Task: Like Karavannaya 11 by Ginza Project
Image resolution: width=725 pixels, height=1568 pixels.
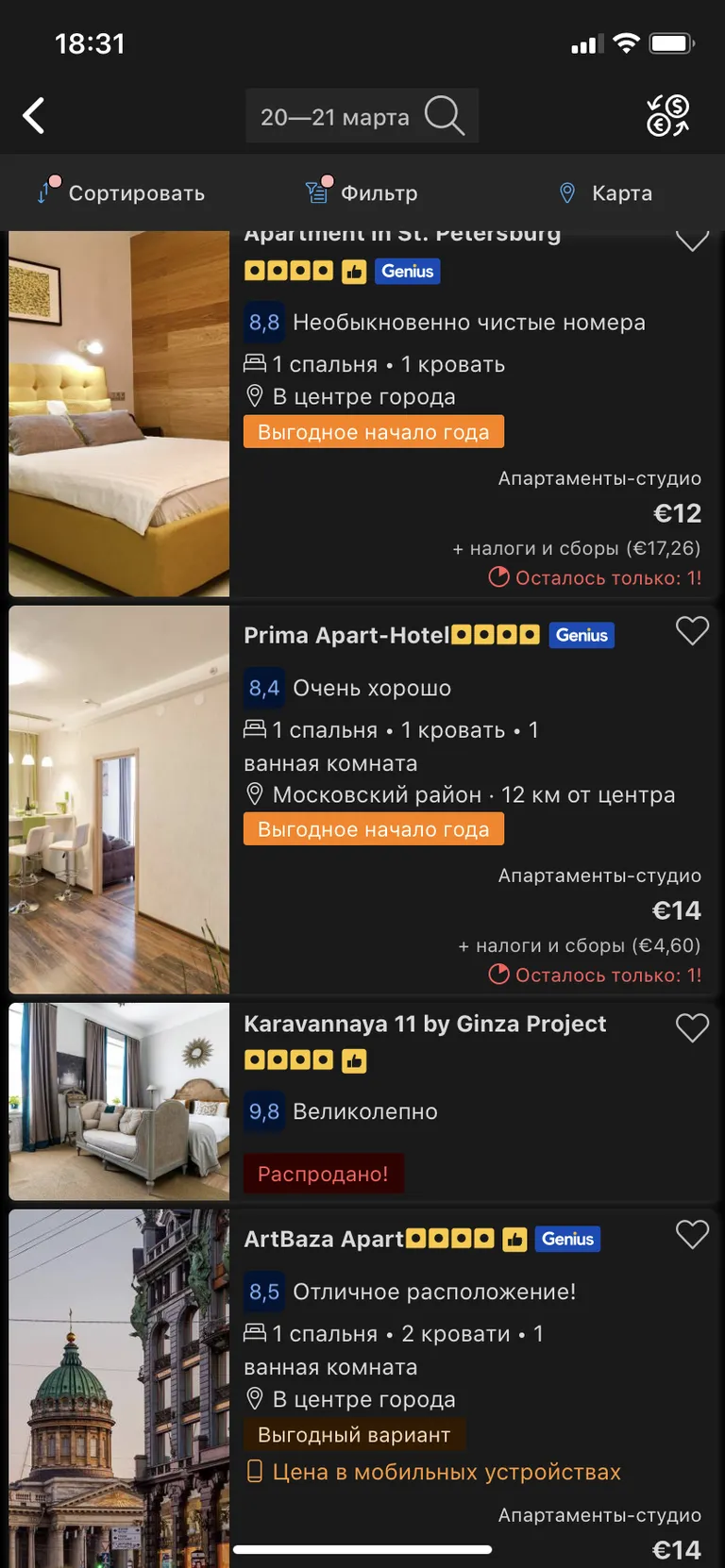Action: 692,1027
